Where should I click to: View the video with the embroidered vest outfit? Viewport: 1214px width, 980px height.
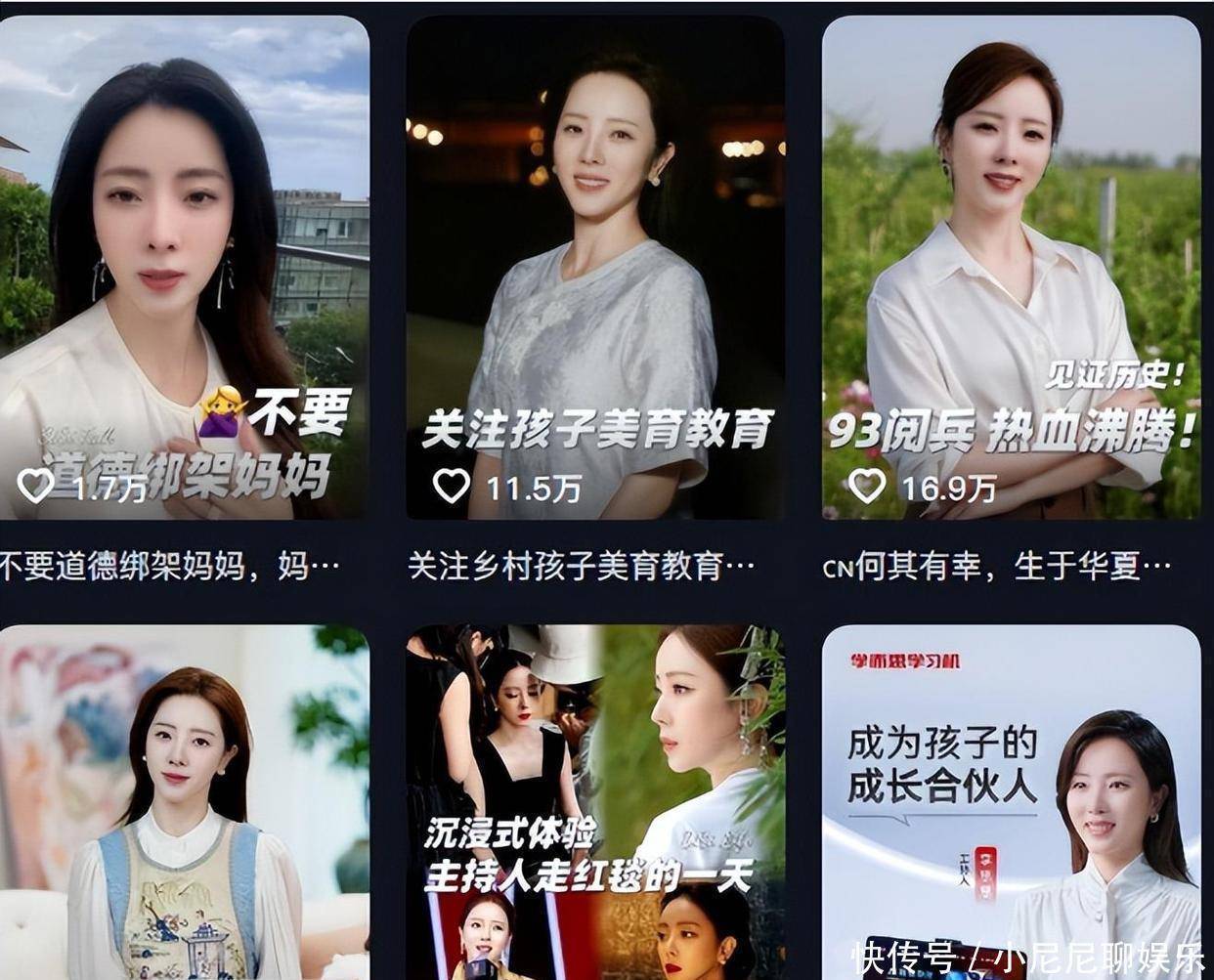point(184,801)
